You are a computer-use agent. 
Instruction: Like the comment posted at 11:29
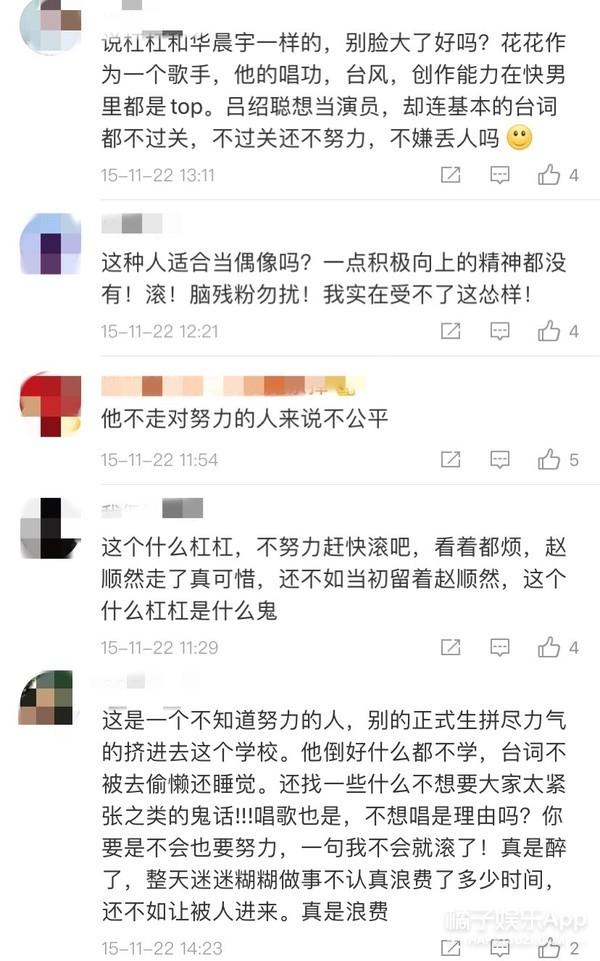point(549,648)
